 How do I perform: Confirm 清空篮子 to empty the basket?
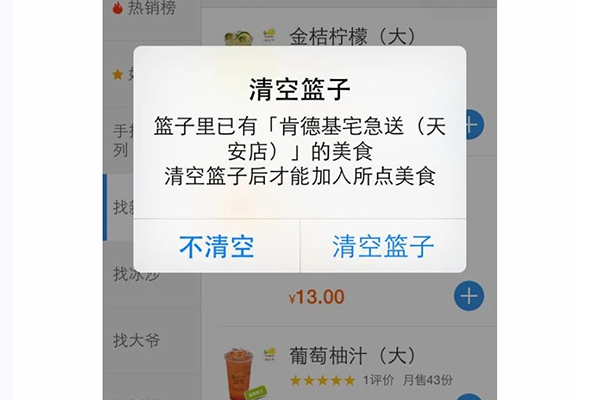[383, 246]
